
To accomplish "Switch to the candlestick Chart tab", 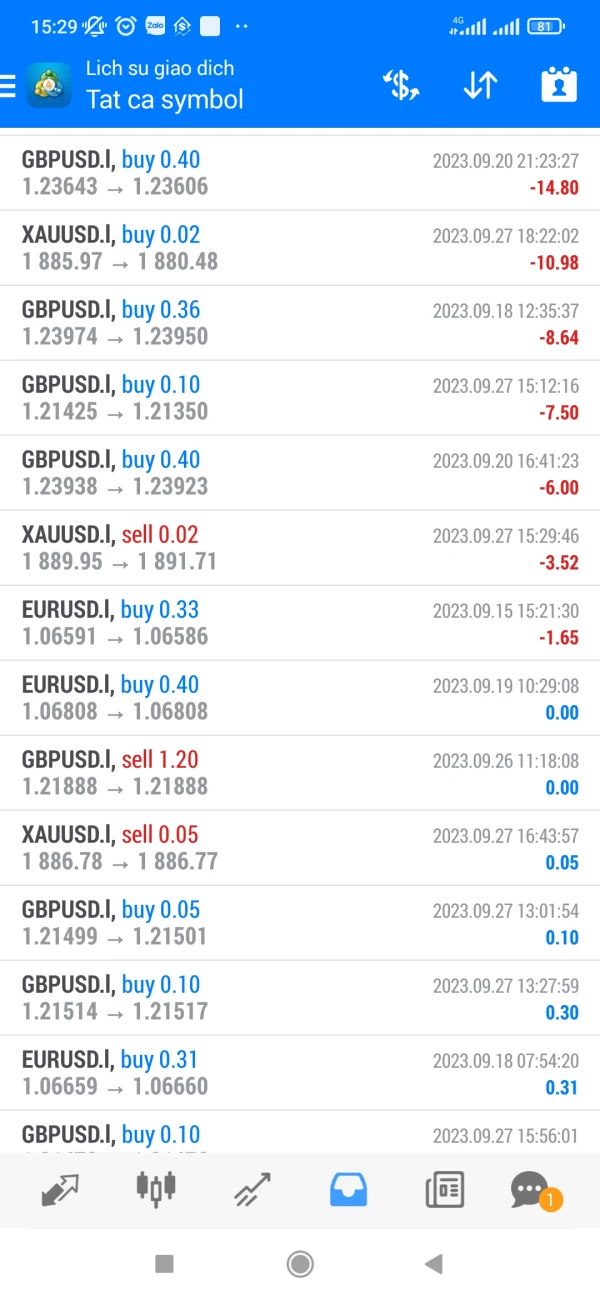I will tap(156, 1188).
